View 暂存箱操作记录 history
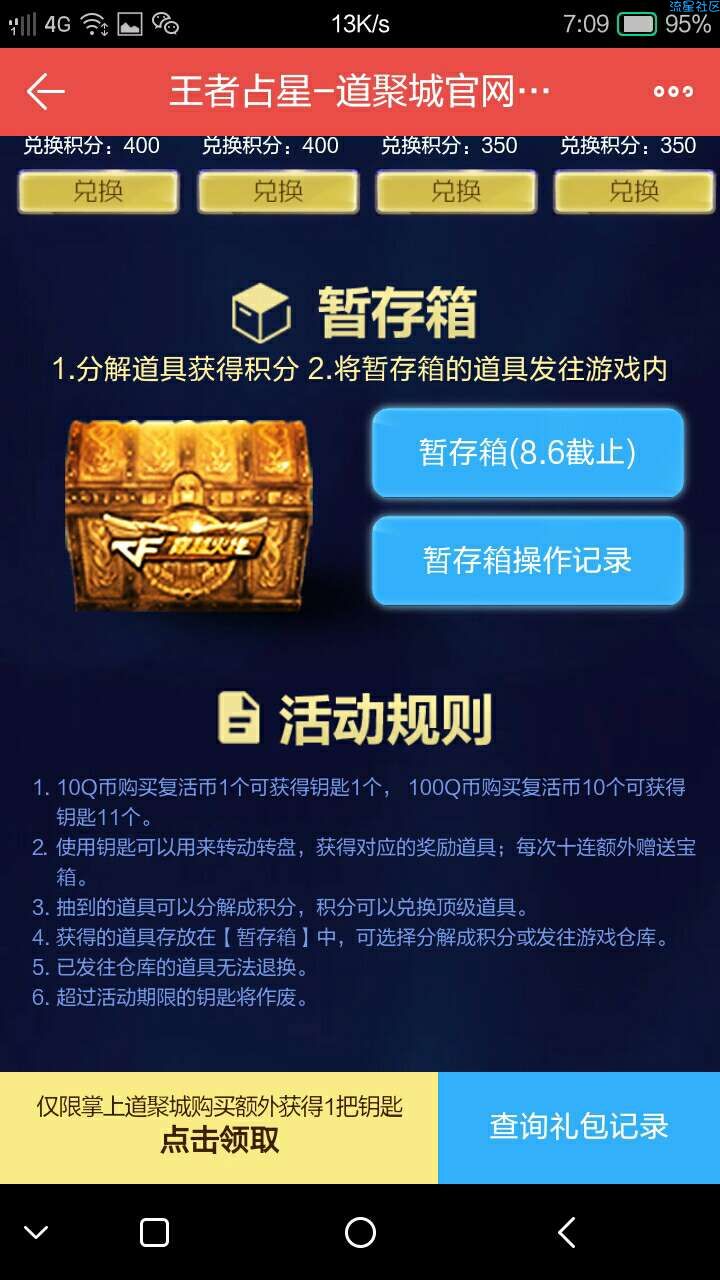Image resolution: width=720 pixels, height=1280 pixels. coord(527,560)
